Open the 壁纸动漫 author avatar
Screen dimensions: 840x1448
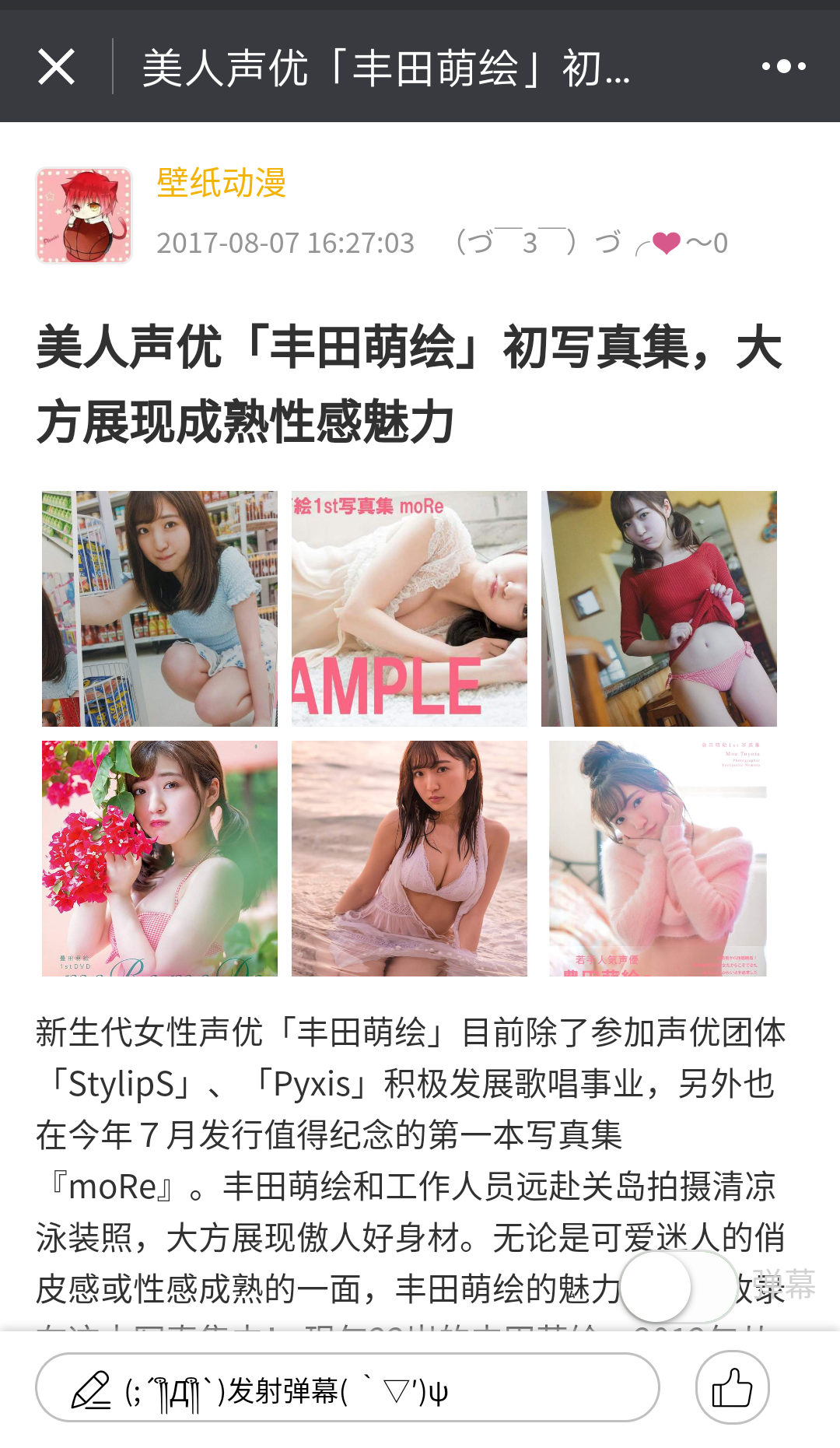tap(84, 216)
